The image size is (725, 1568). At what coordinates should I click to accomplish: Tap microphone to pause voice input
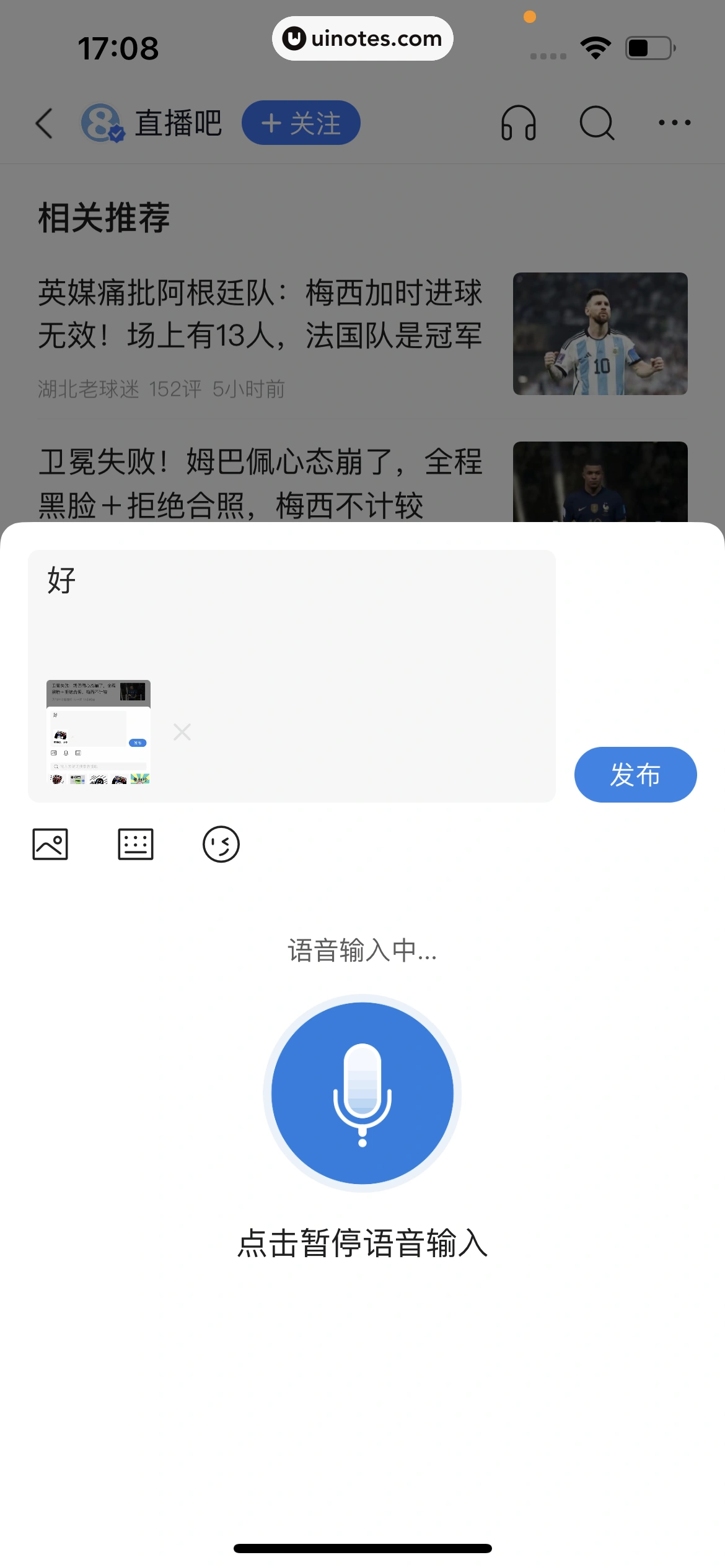(x=362, y=1093)
